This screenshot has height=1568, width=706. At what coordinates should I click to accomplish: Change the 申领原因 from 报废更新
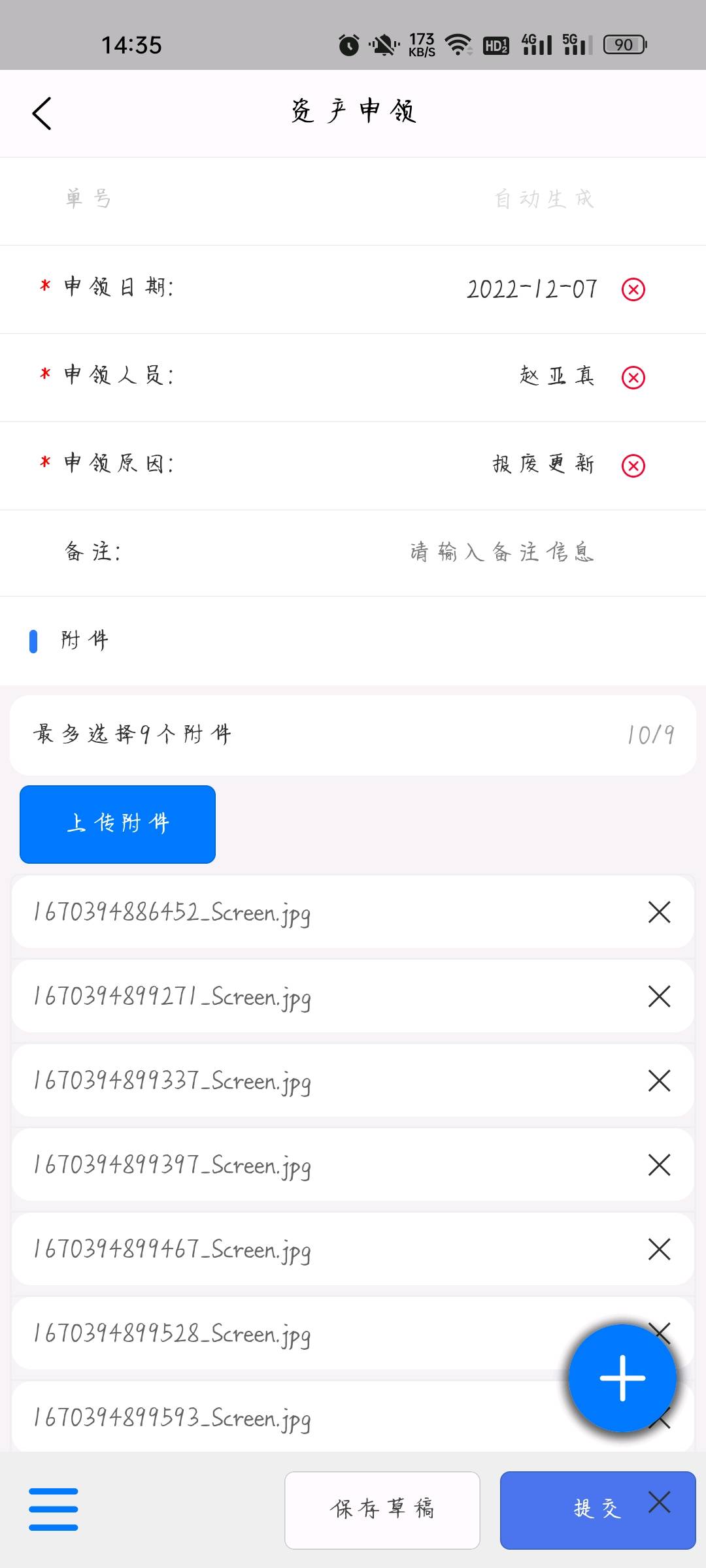click(543, 465)
